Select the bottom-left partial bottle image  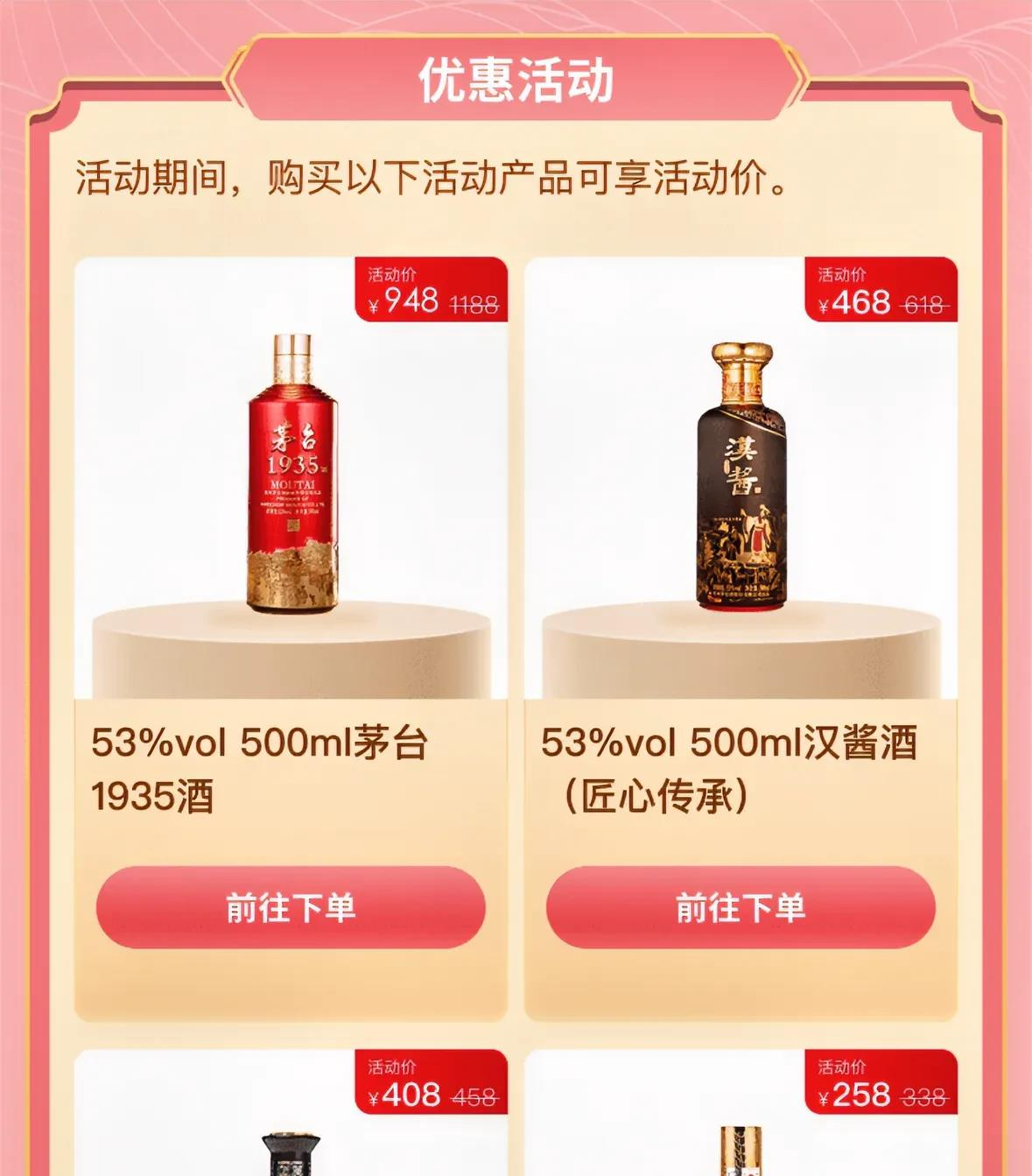pyautogui.click(x=289, y=1156)
